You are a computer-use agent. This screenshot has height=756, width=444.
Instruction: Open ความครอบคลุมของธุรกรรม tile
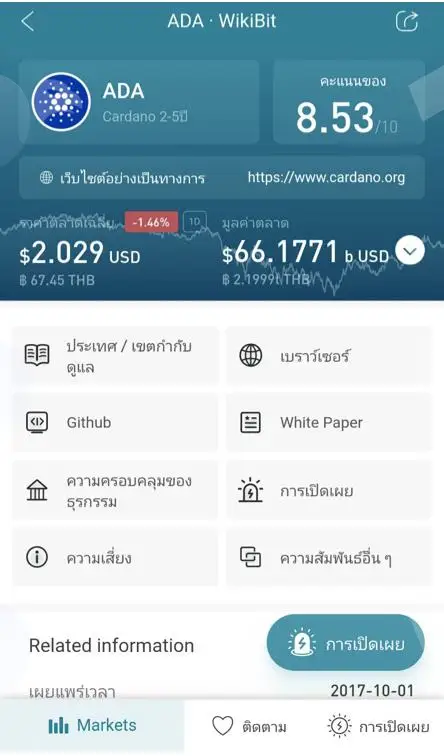pyautogui.click(x=115, y=490)
